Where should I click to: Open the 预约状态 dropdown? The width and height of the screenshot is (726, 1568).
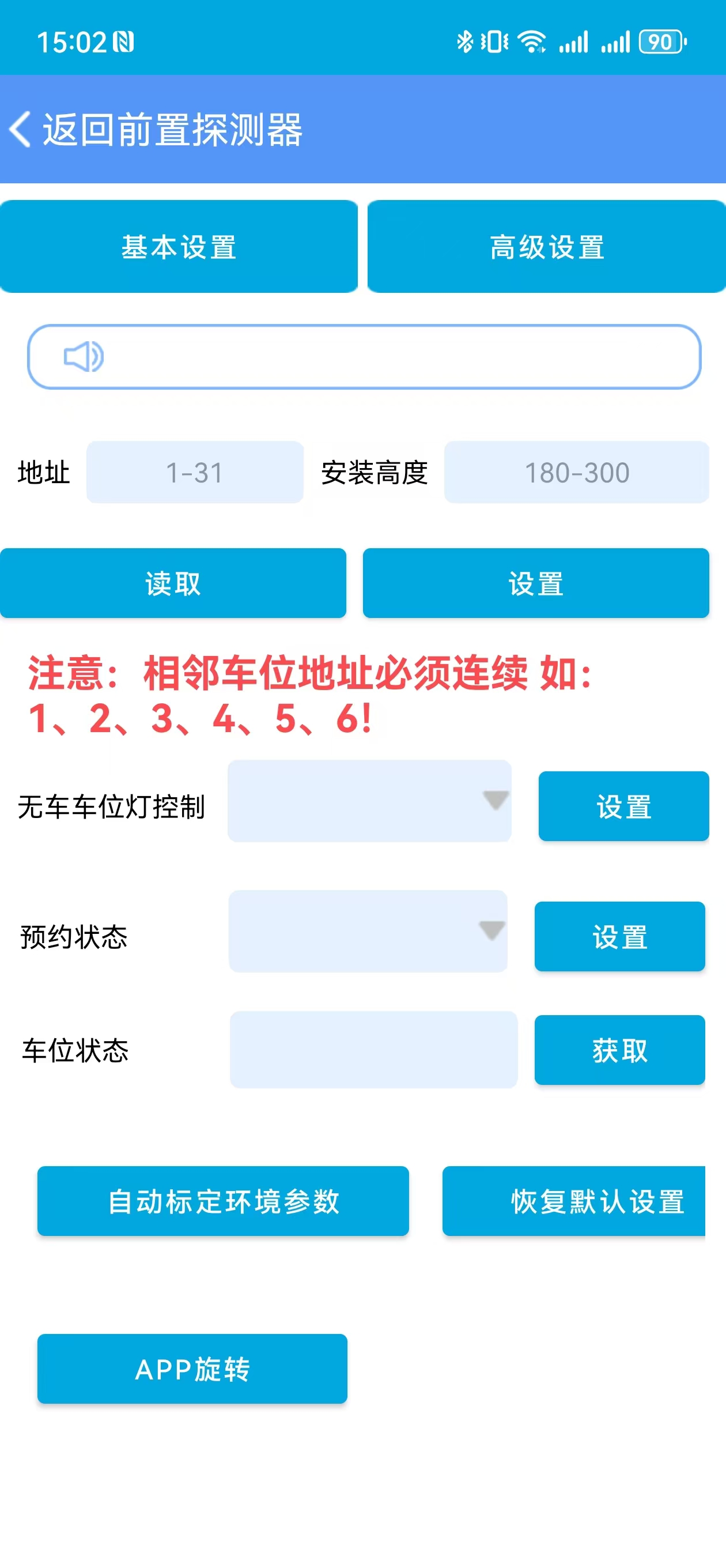(368, 932)
